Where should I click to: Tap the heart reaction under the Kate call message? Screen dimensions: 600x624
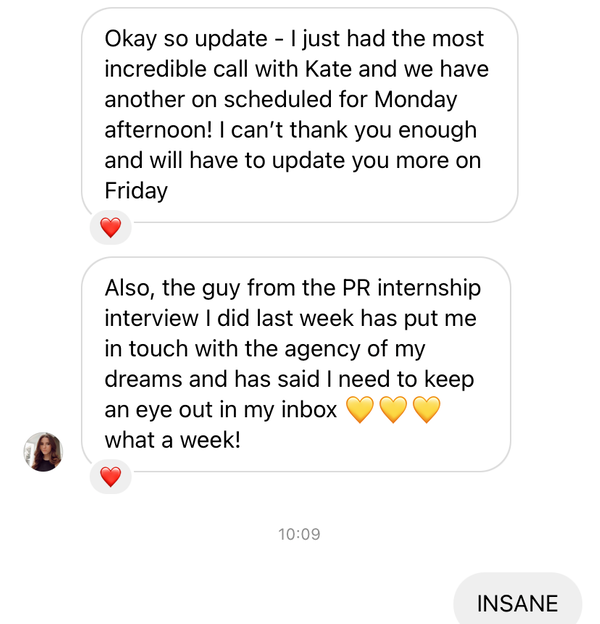pos(110,227)
